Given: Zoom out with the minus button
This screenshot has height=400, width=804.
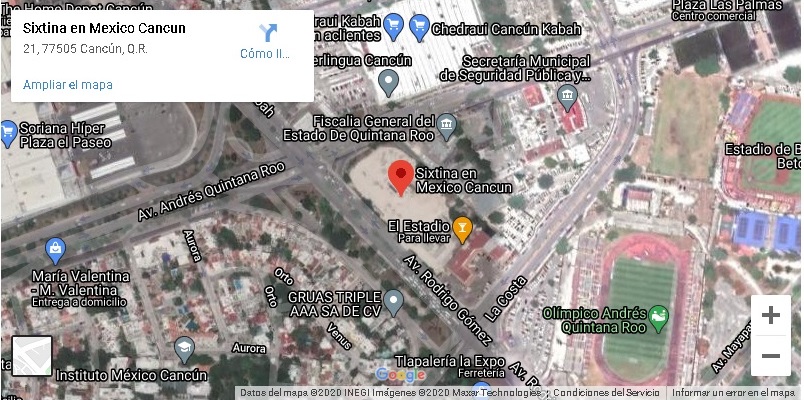Looking at the screenshot, I should (x=770, y=355).
